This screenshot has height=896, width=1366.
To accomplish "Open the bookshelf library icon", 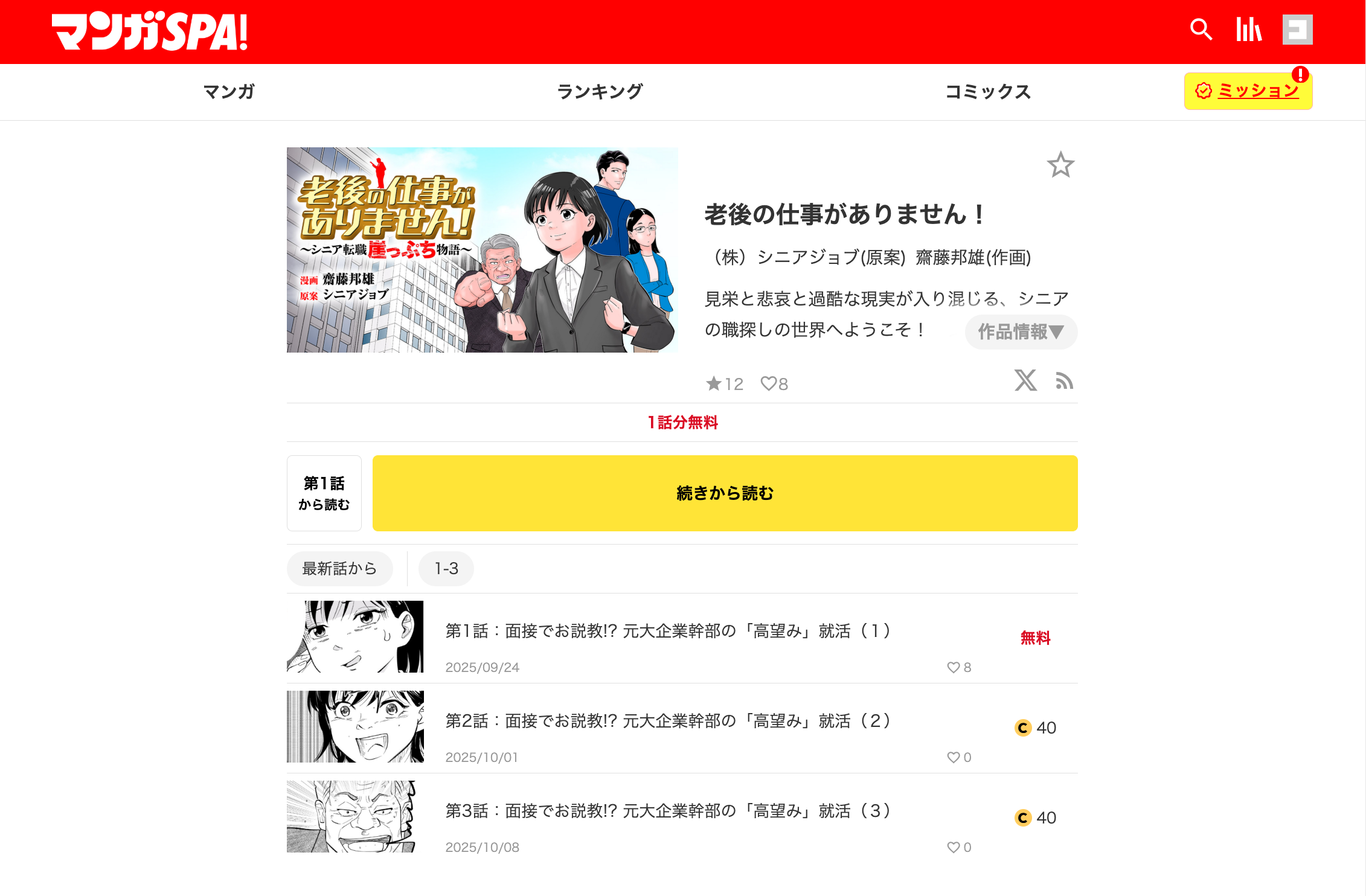I will pos(1248,30).
